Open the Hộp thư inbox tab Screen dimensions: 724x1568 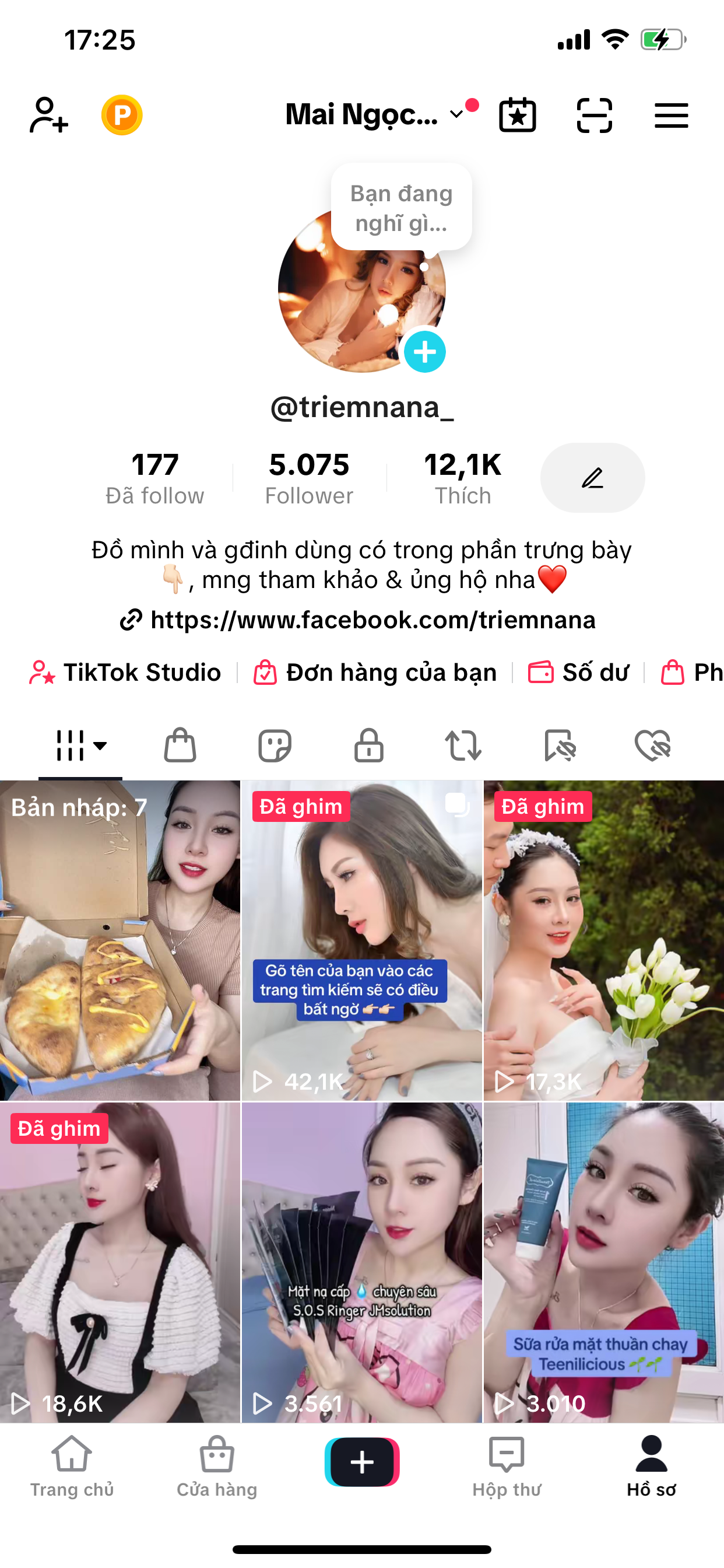coord(506,1466)
